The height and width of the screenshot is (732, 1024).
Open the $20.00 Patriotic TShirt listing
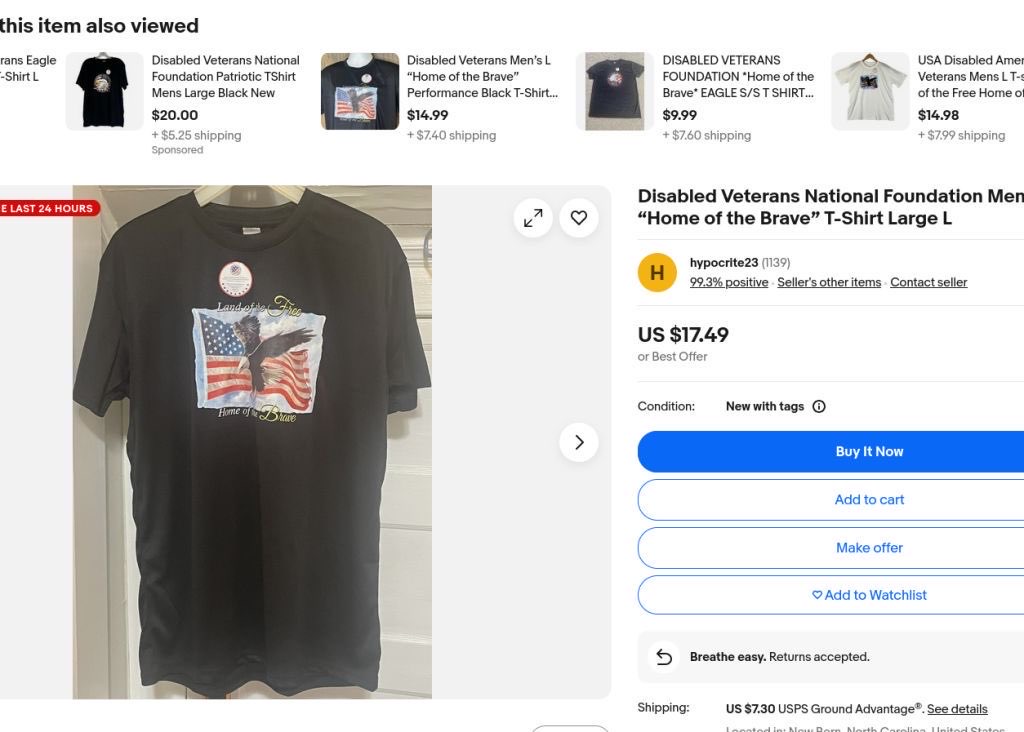point(225,76)
